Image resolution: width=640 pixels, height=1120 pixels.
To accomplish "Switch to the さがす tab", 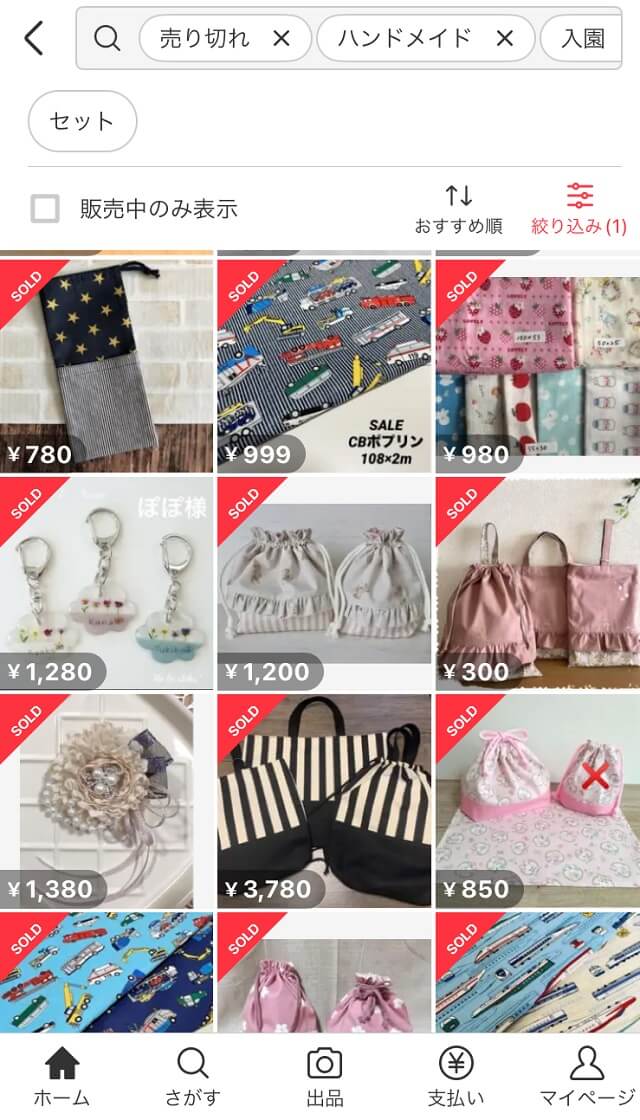I will click(192, 1077).
